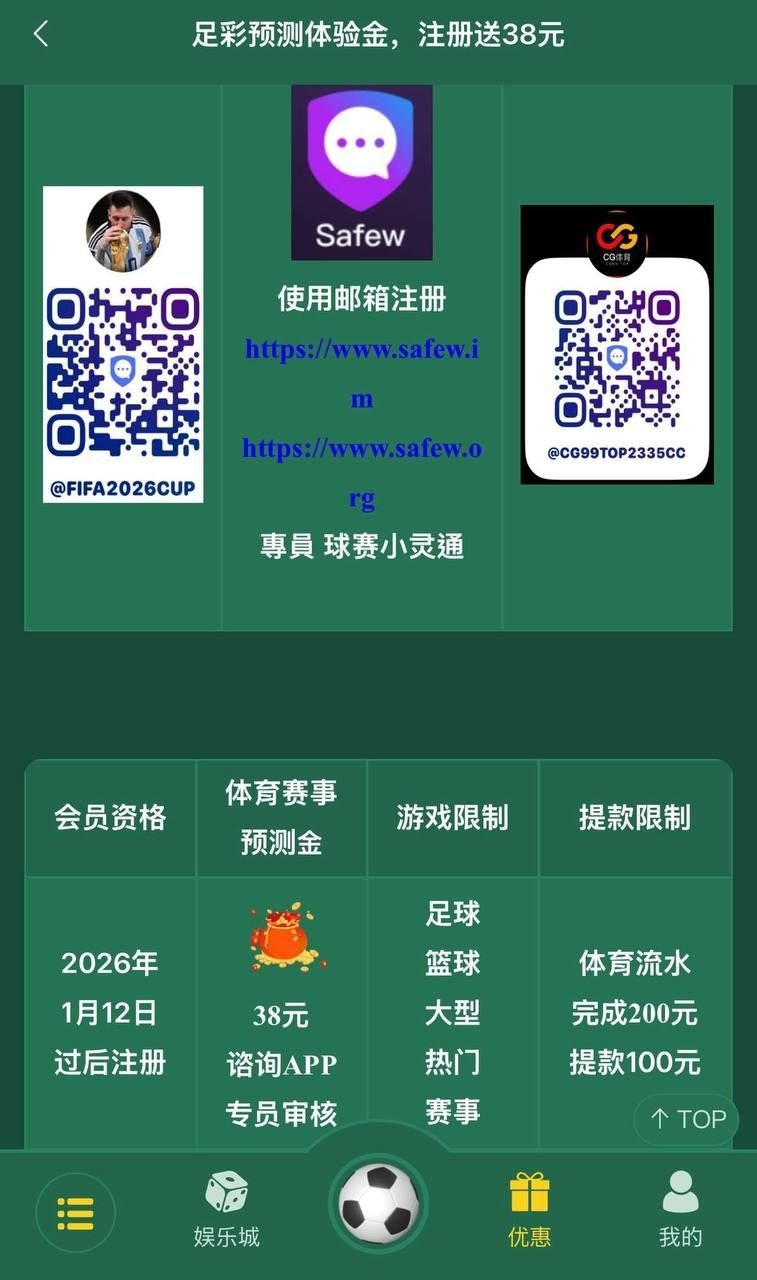Open the safew.org link

coord(361,449)
